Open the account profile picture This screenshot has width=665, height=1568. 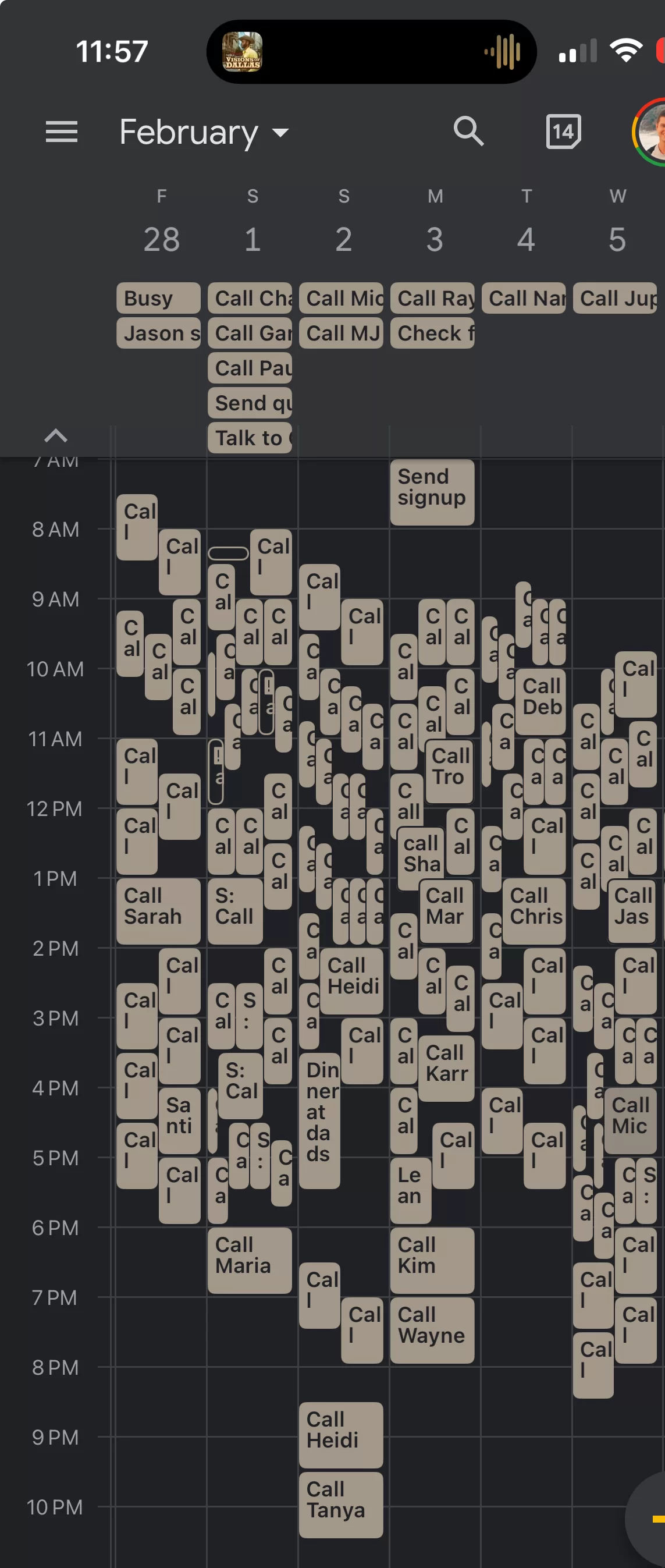tap(651, 132)
